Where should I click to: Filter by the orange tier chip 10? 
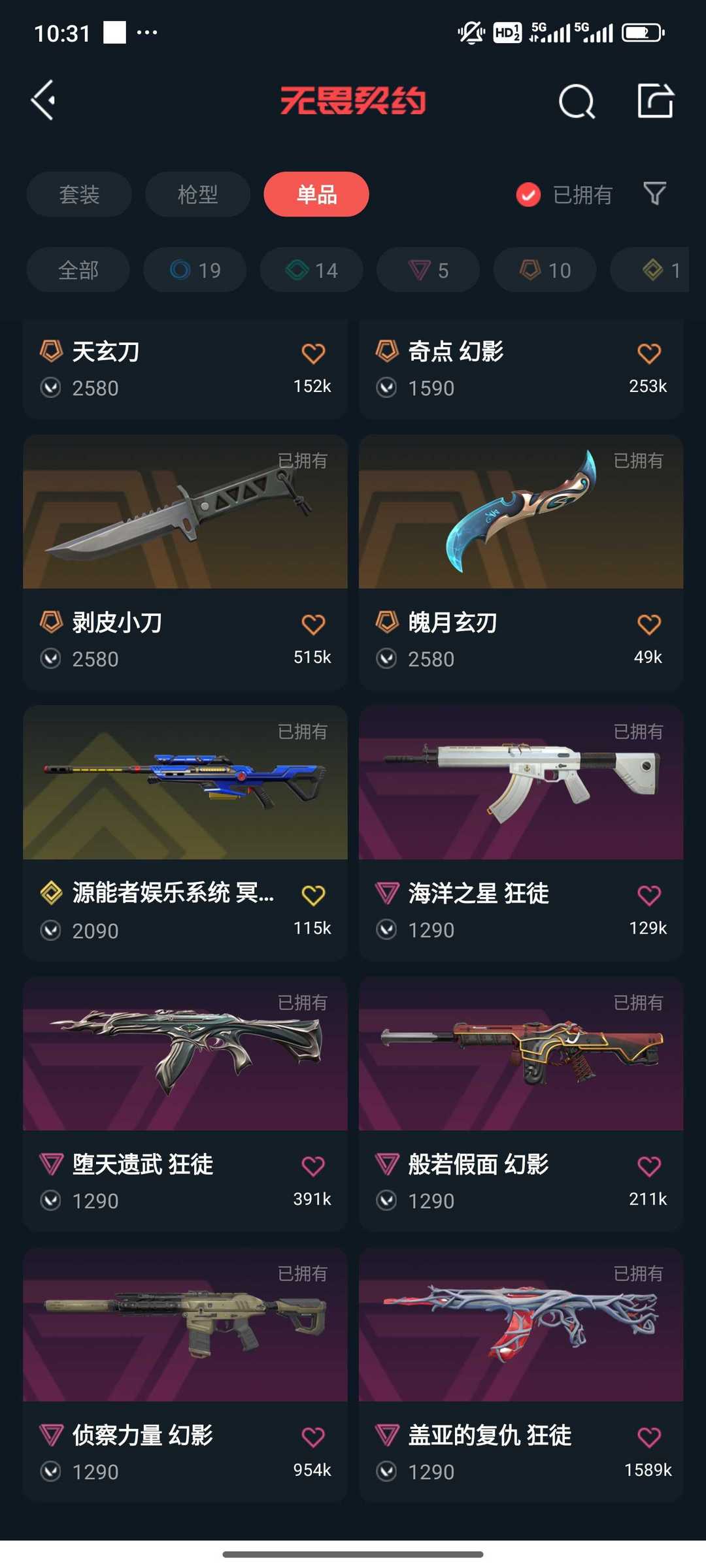click(545, 270)
